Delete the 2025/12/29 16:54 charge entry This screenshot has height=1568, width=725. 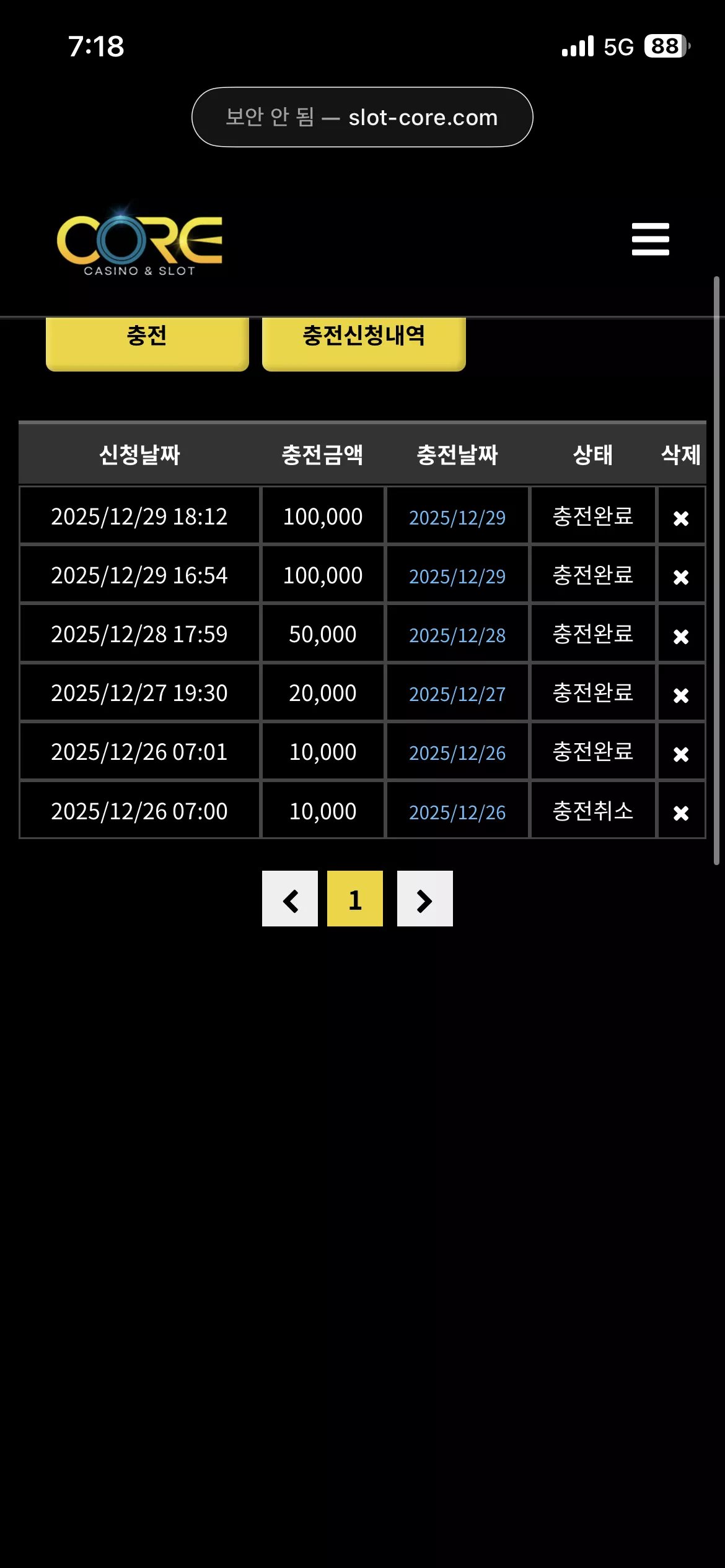pyautogui.click(x=681, y=577)
